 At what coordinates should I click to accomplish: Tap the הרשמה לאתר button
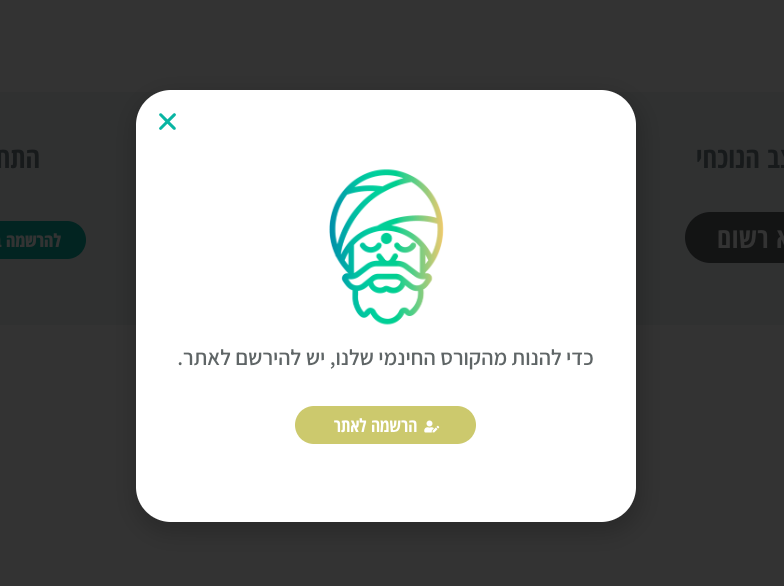[x=385, y=425]
